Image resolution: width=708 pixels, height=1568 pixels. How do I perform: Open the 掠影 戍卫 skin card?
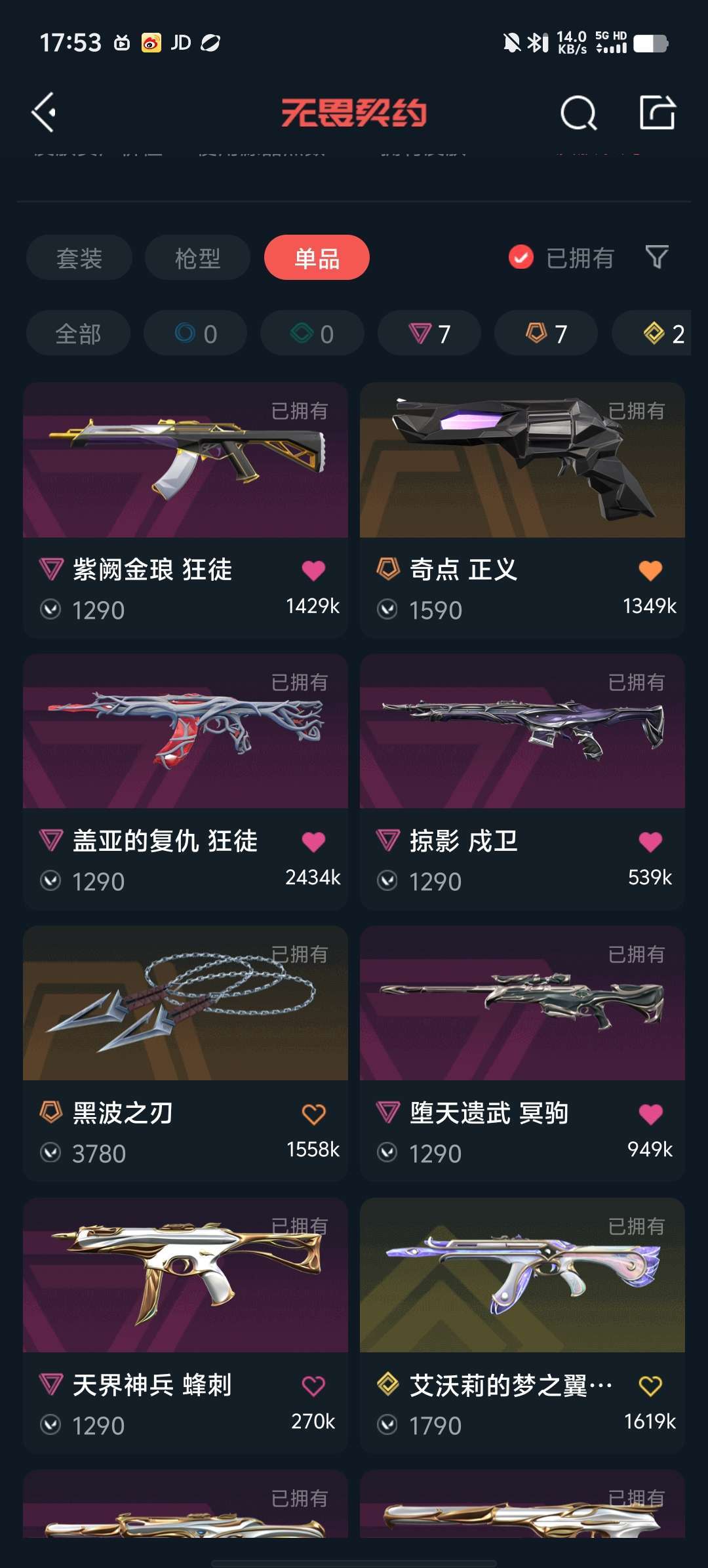522,781
